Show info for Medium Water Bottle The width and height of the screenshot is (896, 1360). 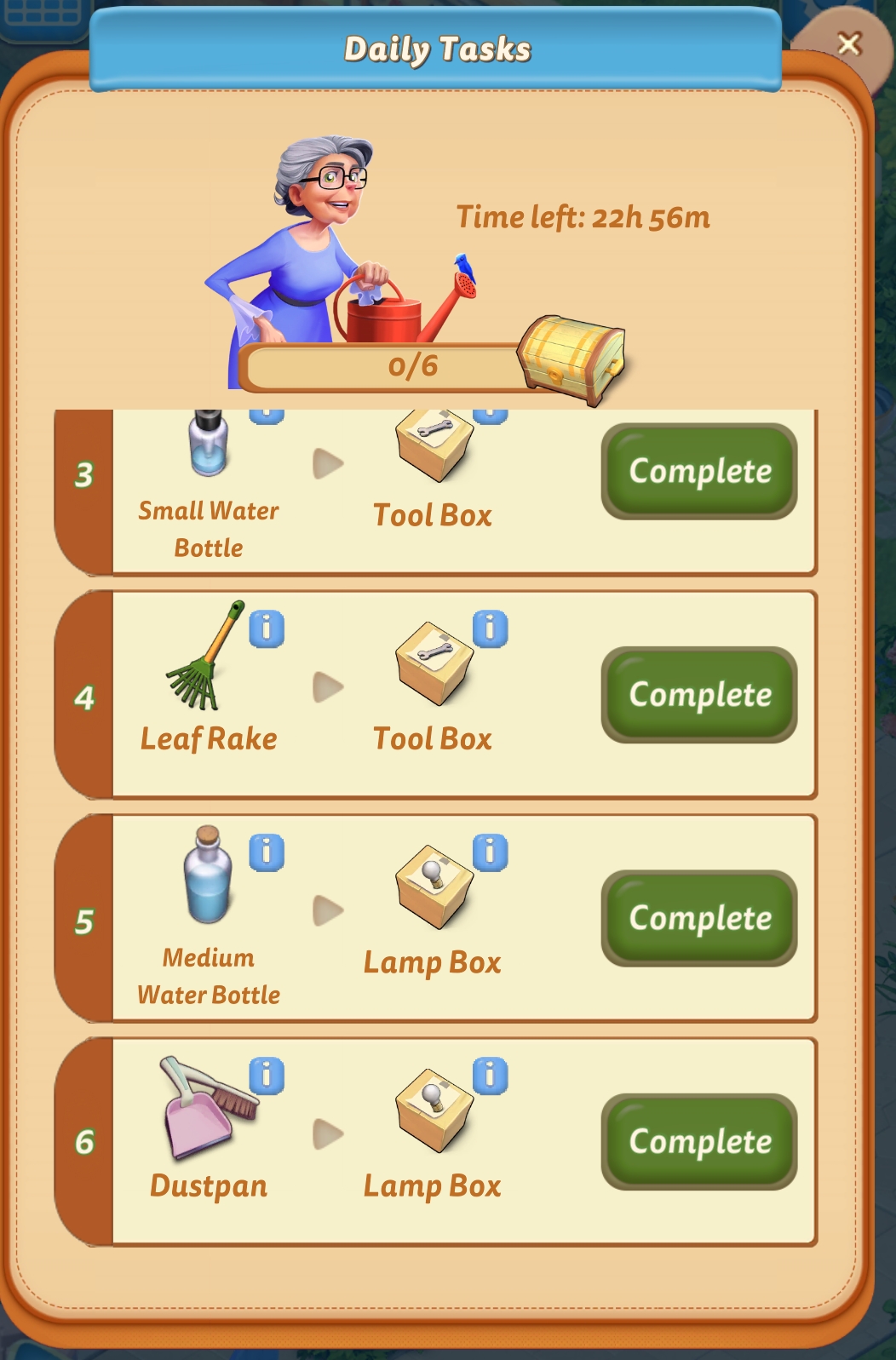coord(267,852)
